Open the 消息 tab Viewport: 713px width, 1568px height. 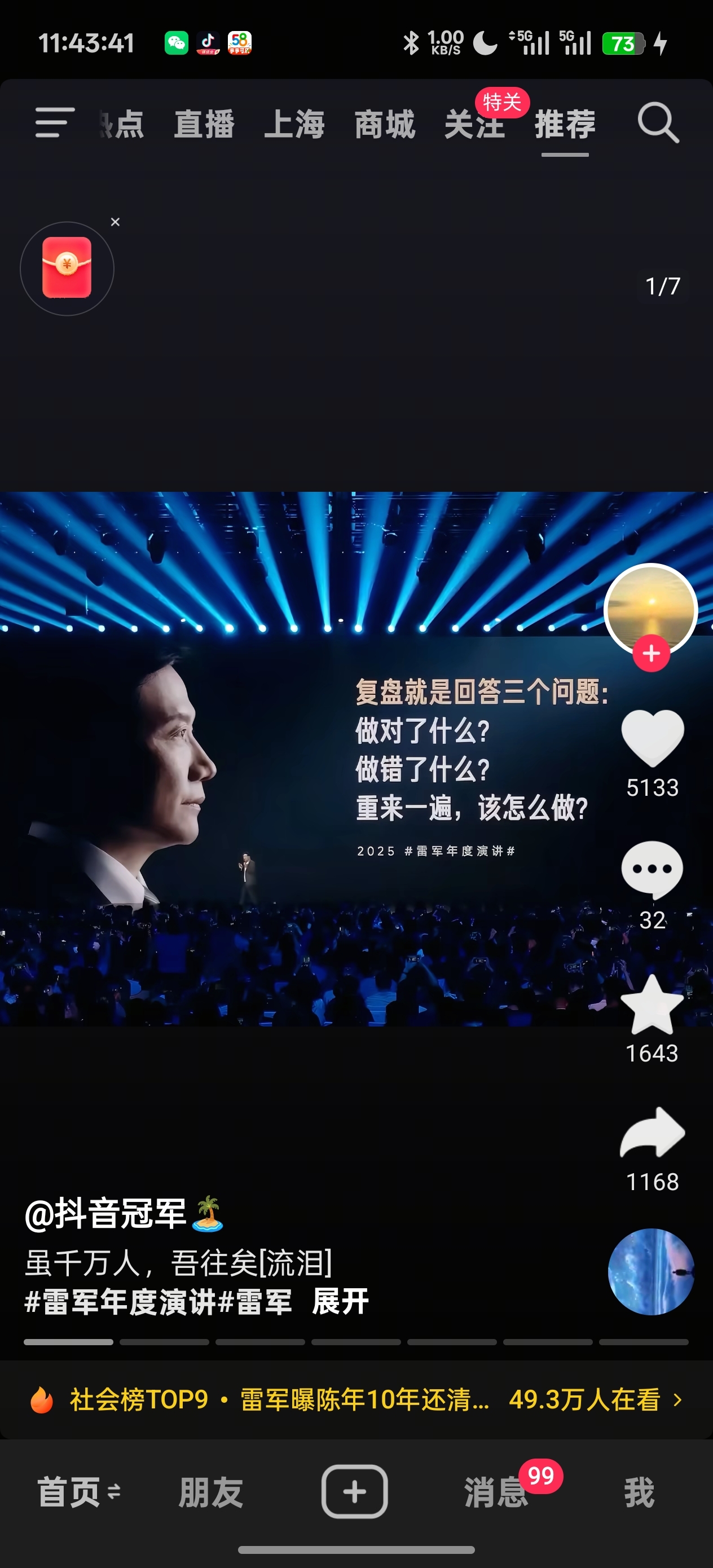coord(496,1492)
